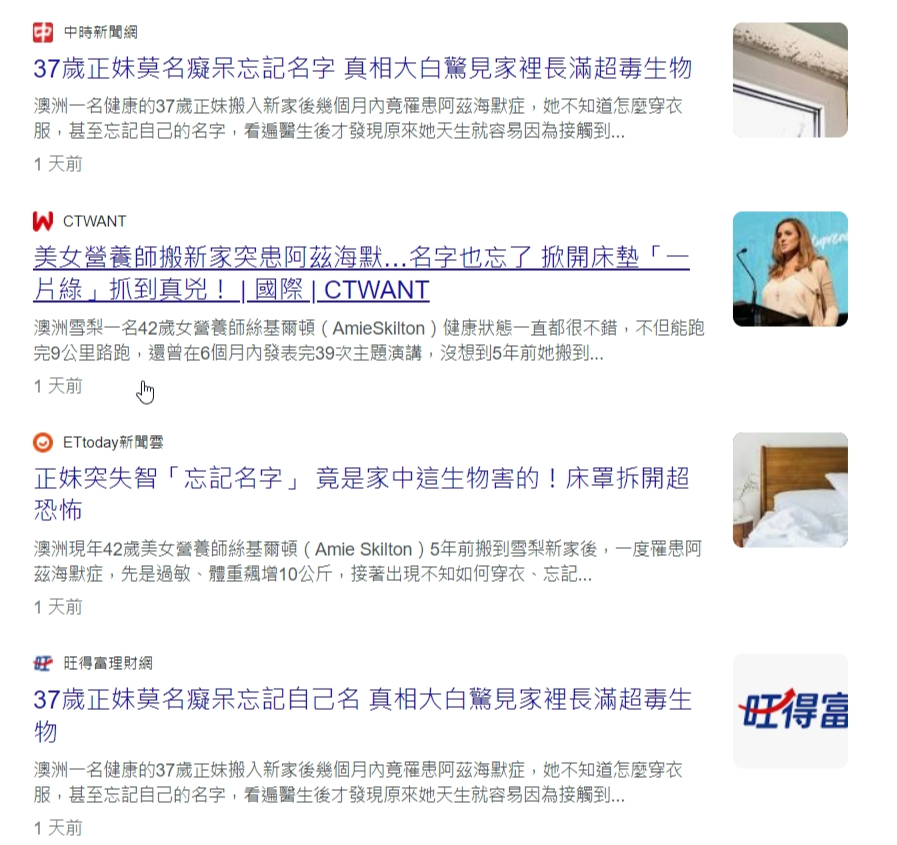This screenshot has height=845, width=897.
Task: Open the 中時新聞網 article about 37歲正妹
Action: 362,69
